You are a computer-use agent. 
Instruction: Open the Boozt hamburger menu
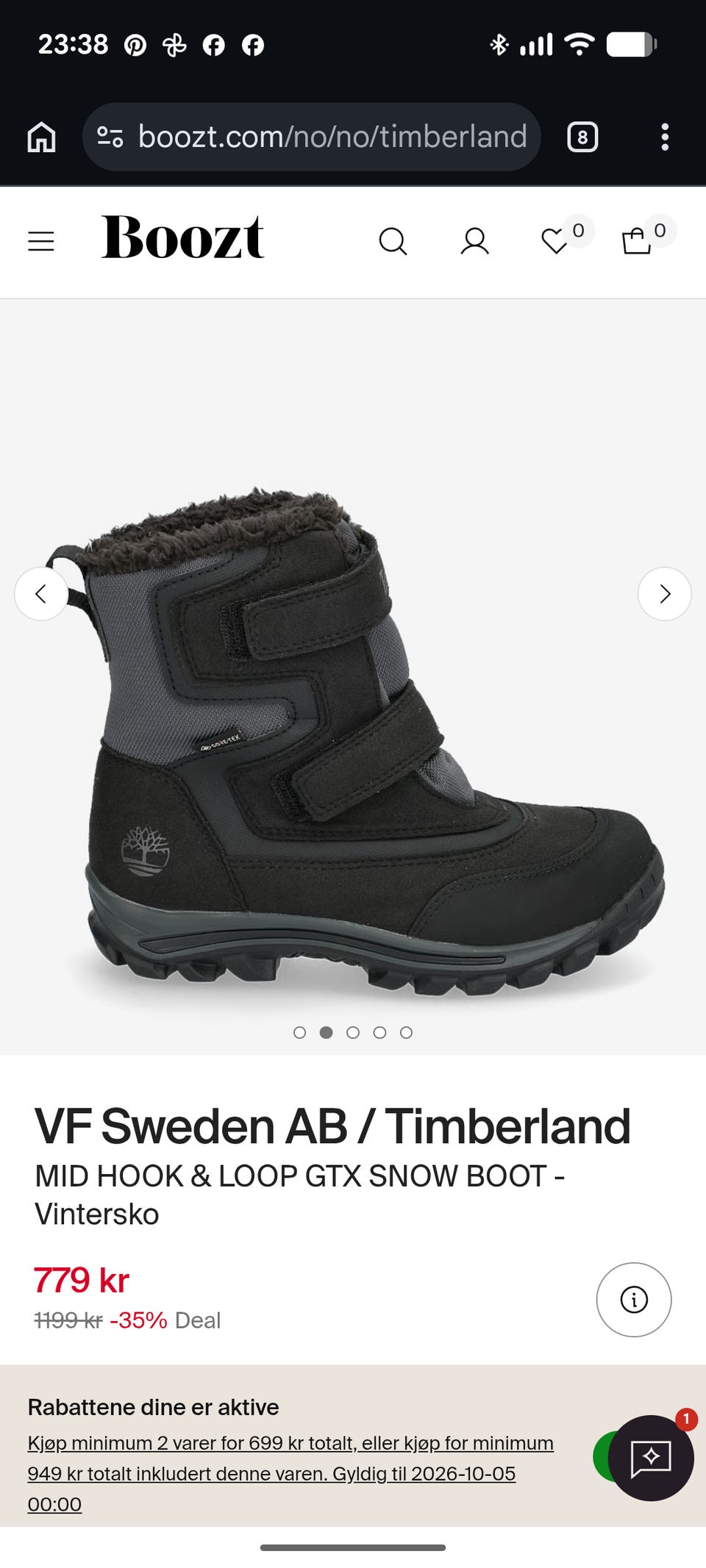click(x=41, y=241)
